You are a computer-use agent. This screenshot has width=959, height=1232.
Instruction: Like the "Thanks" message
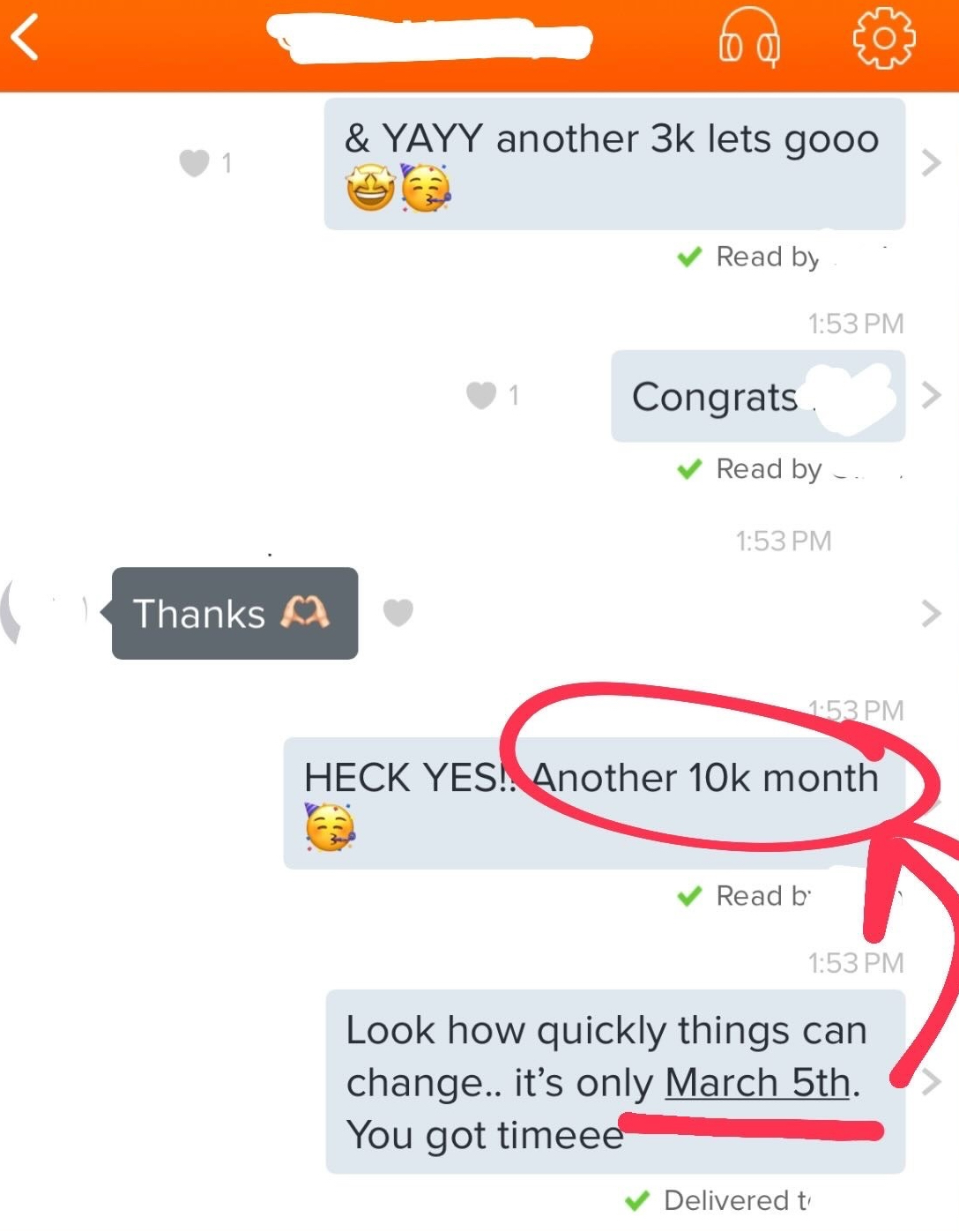click(398, 612)
